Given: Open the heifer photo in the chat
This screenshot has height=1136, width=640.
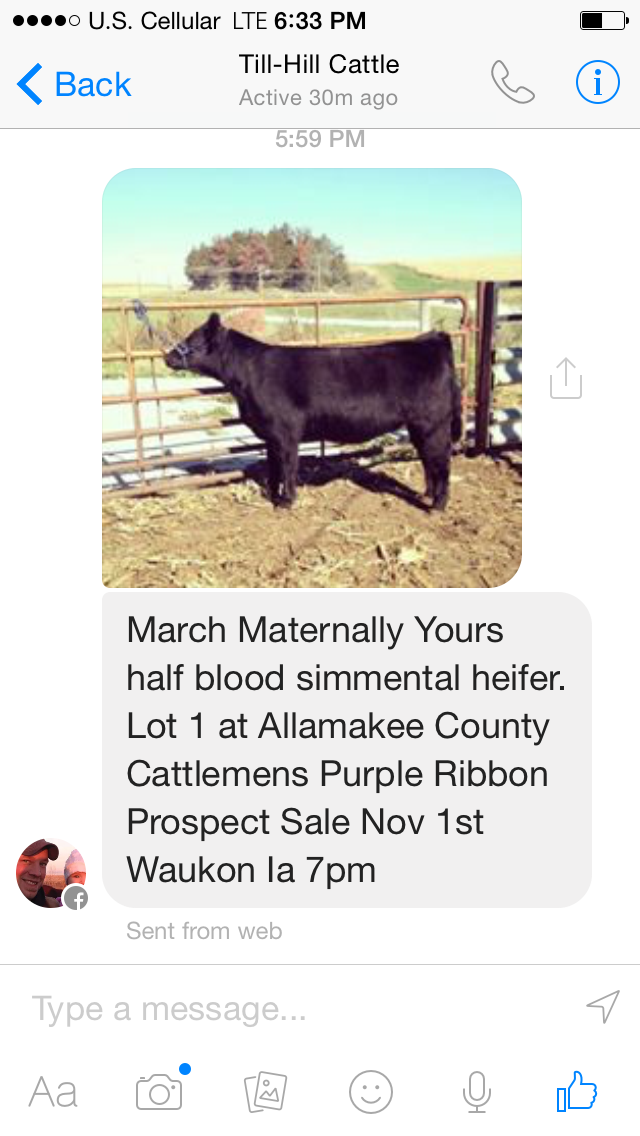Looking at the screenshot, I should (x=312, y=377).
